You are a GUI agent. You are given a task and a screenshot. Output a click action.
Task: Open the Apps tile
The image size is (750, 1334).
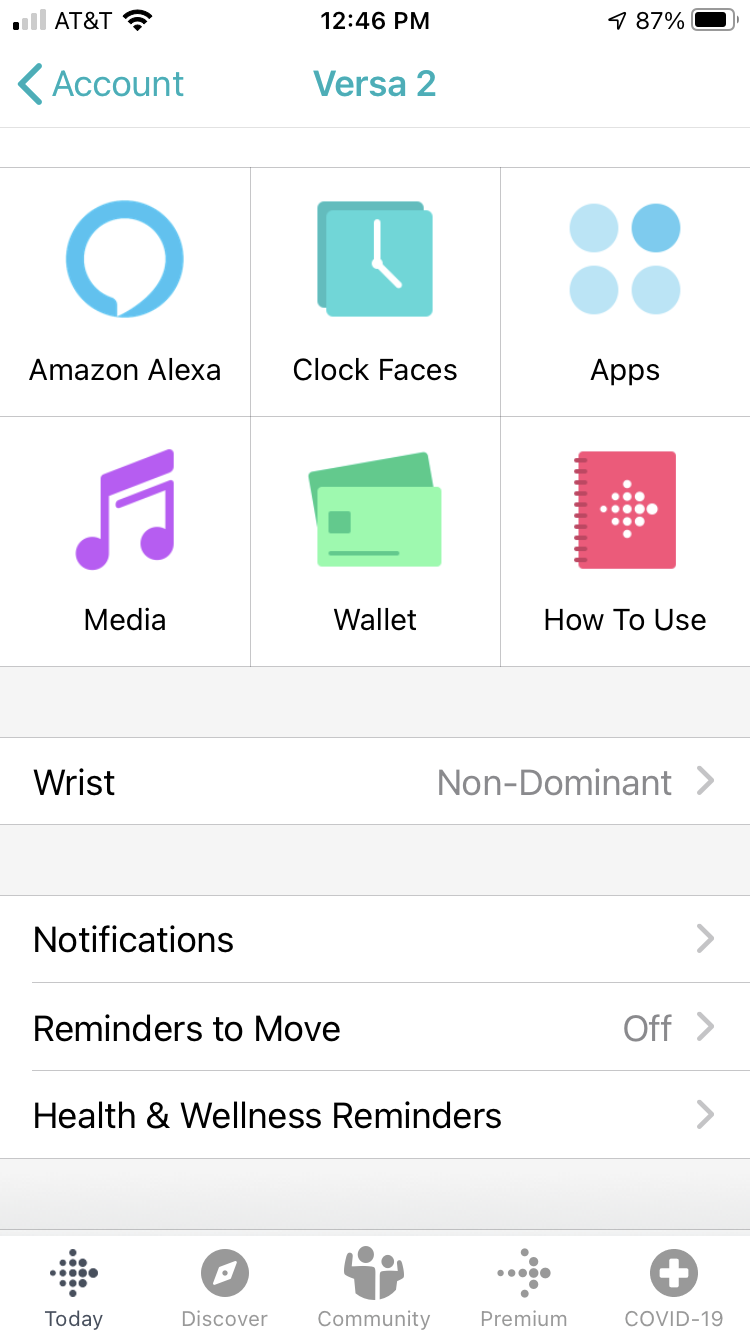click(x=625, y=292)
